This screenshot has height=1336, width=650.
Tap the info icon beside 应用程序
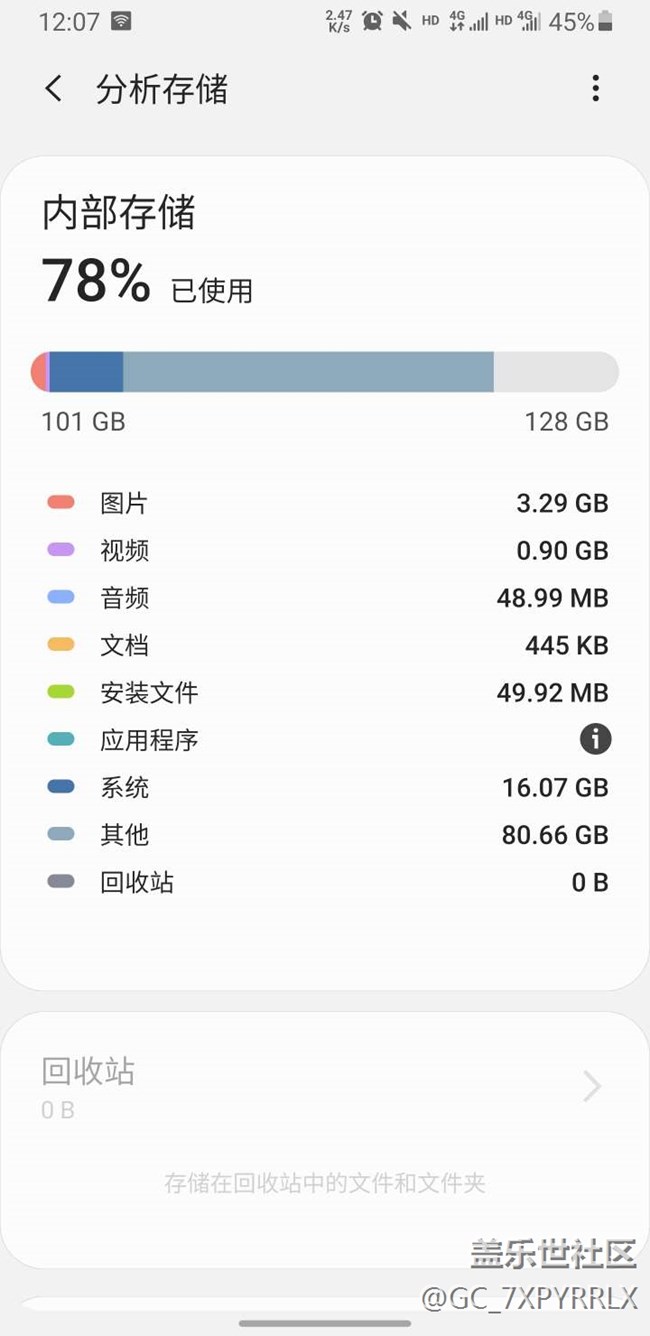pos(595,740)
